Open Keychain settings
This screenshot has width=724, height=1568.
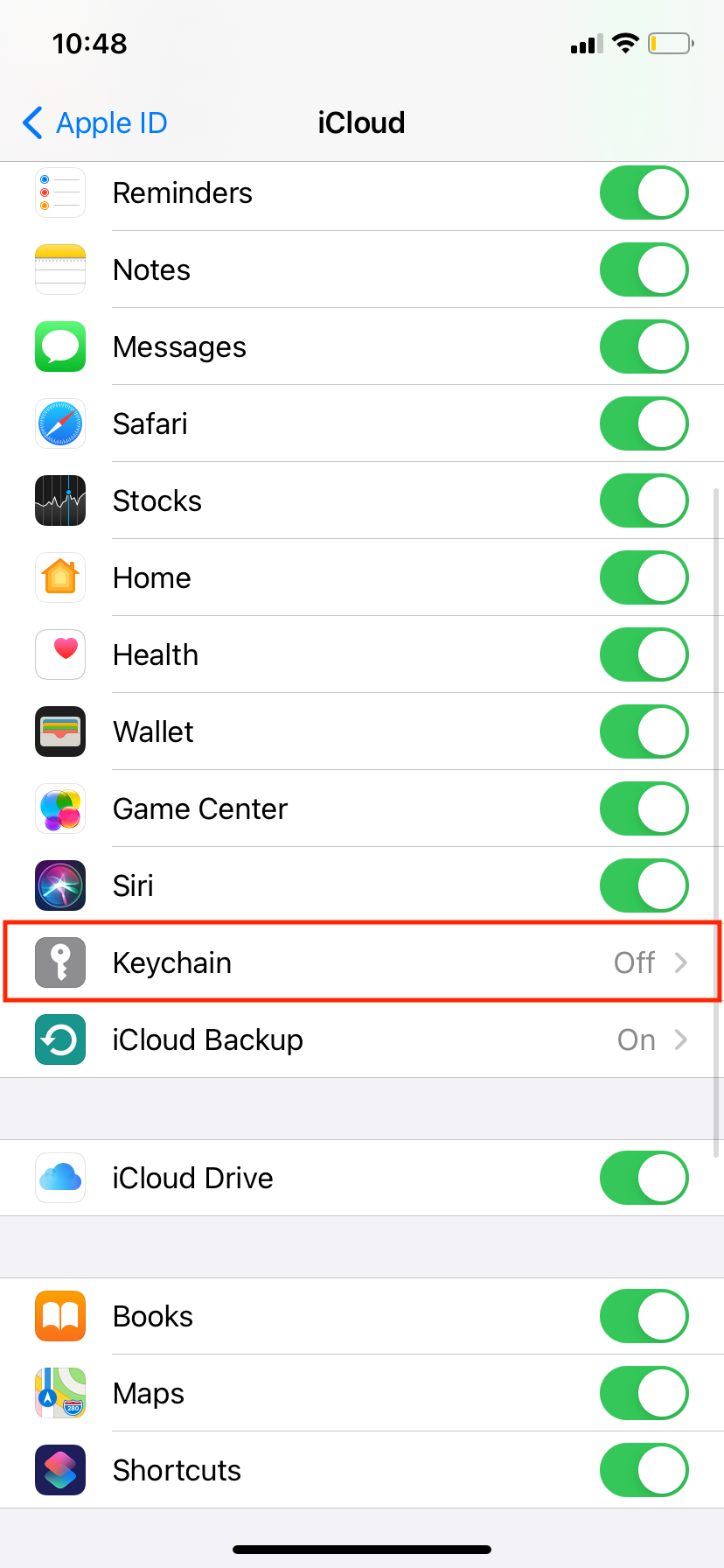click(362, 962)
